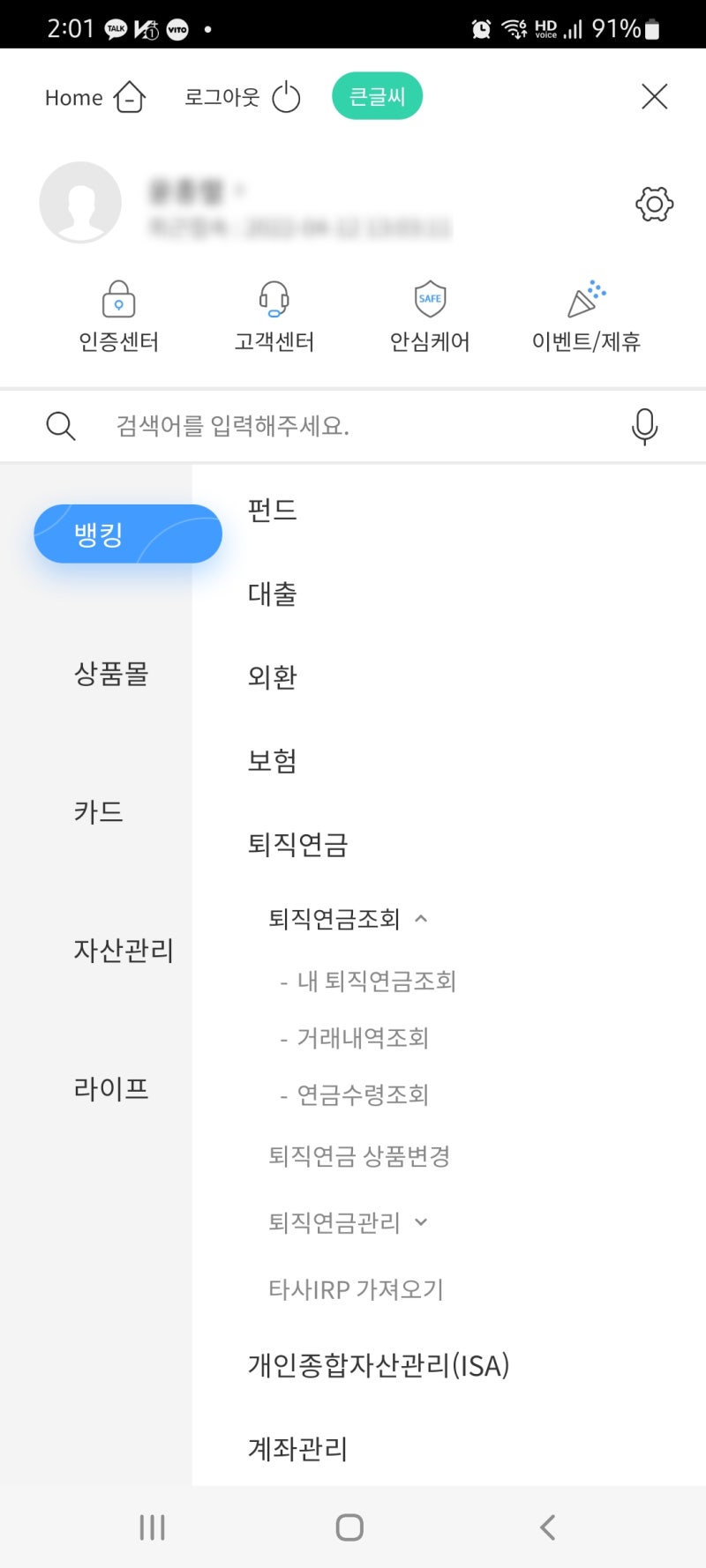Collapse the 퇴직연금조회 section
This screenshot has height=1568, width=706.
[x=348, y=919]
